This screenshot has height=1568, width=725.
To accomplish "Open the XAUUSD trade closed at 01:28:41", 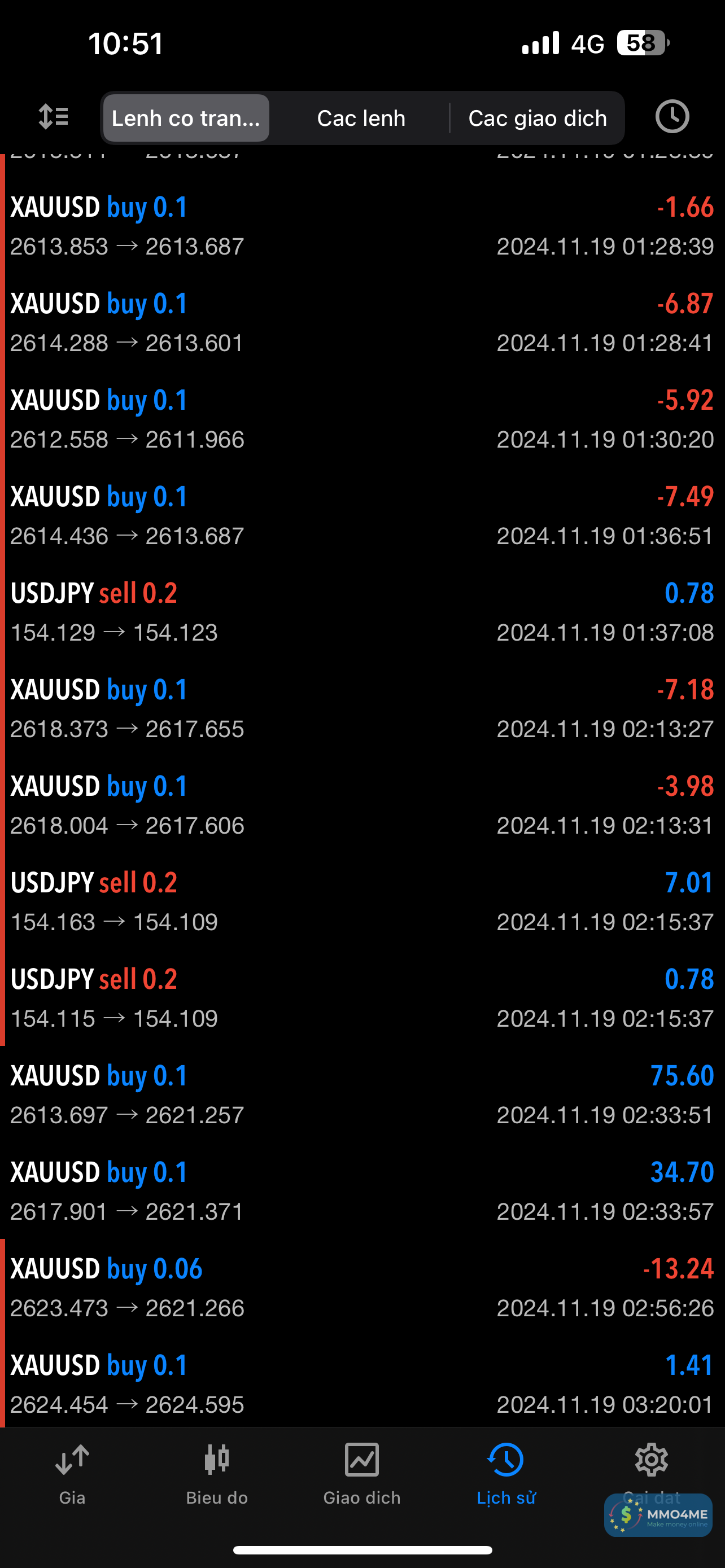I will (x=362, y=322).
